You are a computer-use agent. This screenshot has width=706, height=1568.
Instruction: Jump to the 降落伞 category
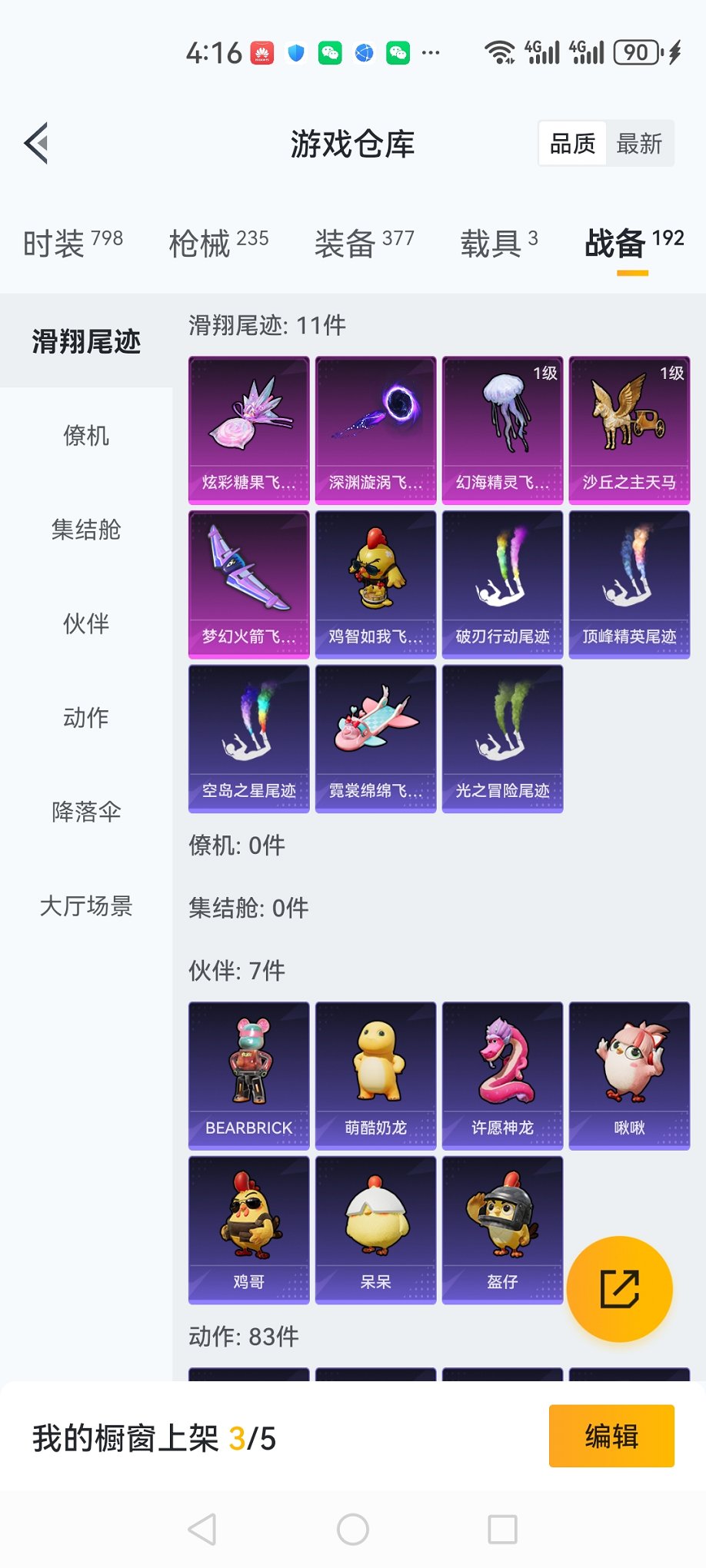(x=86, y=812)
